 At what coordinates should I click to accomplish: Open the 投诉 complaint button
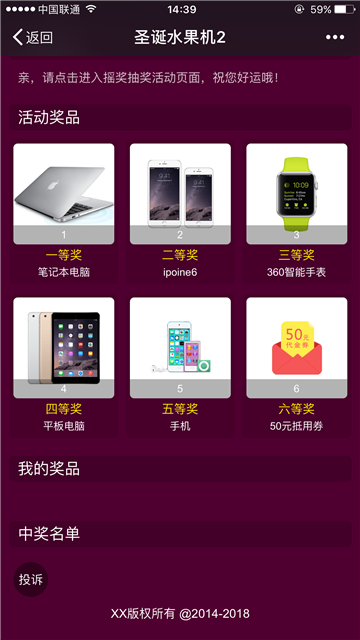31,580
